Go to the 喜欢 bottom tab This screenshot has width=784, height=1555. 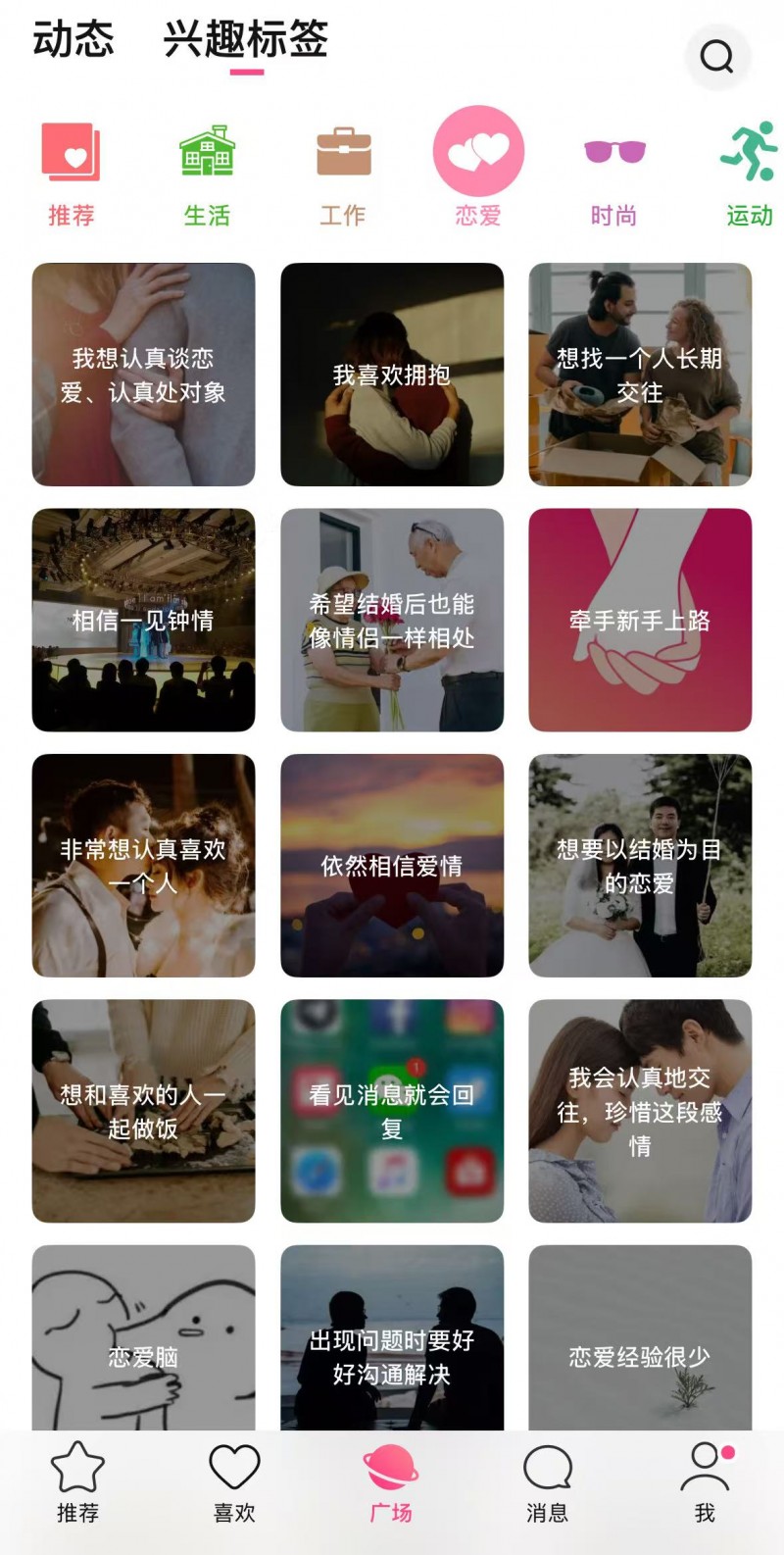pyautogui.click(x=234, y=1482)
